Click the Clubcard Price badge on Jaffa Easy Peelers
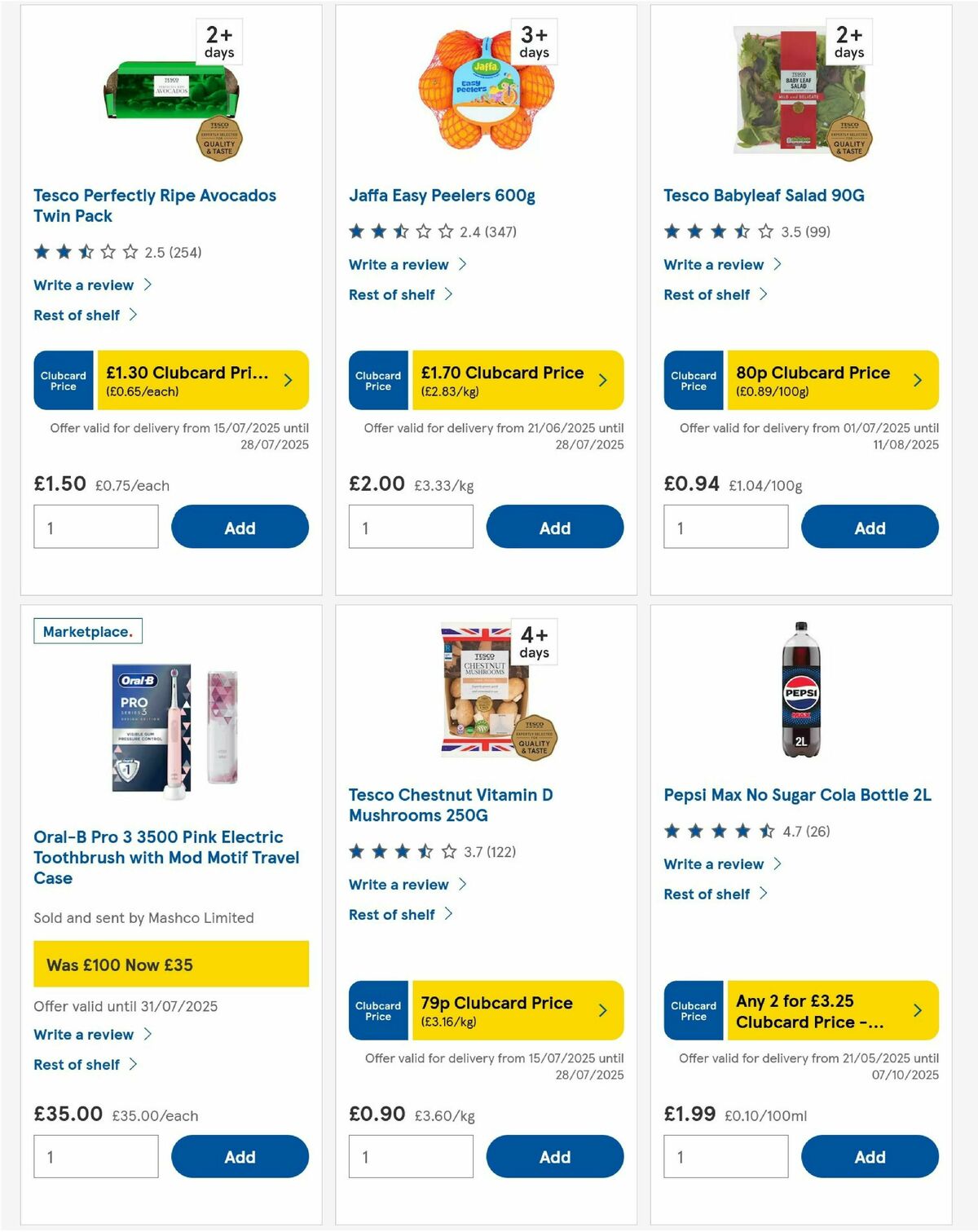978x1232 pixels. [x=378, y=379]
